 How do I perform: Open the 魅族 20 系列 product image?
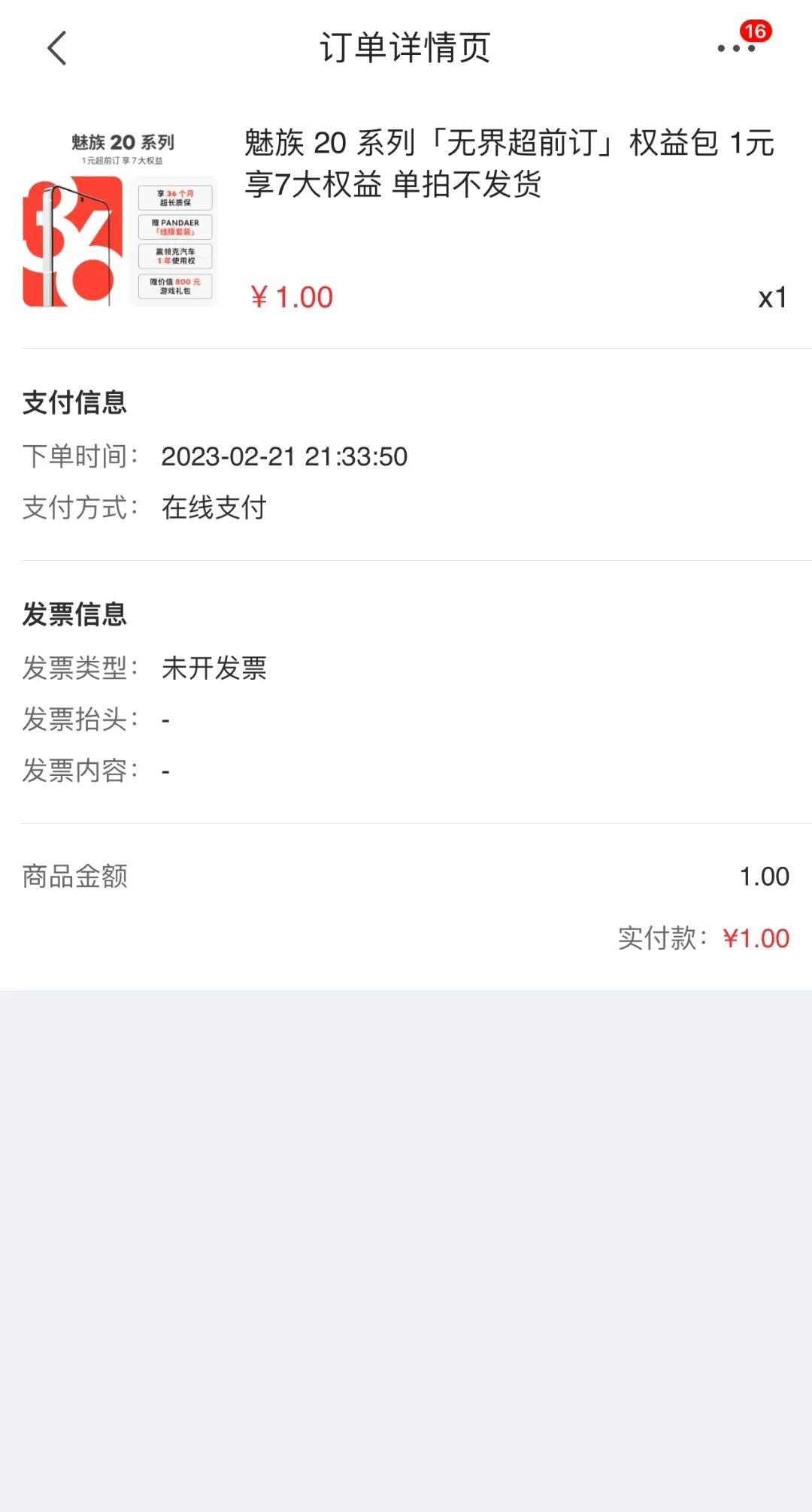click(x=120, y=219)
